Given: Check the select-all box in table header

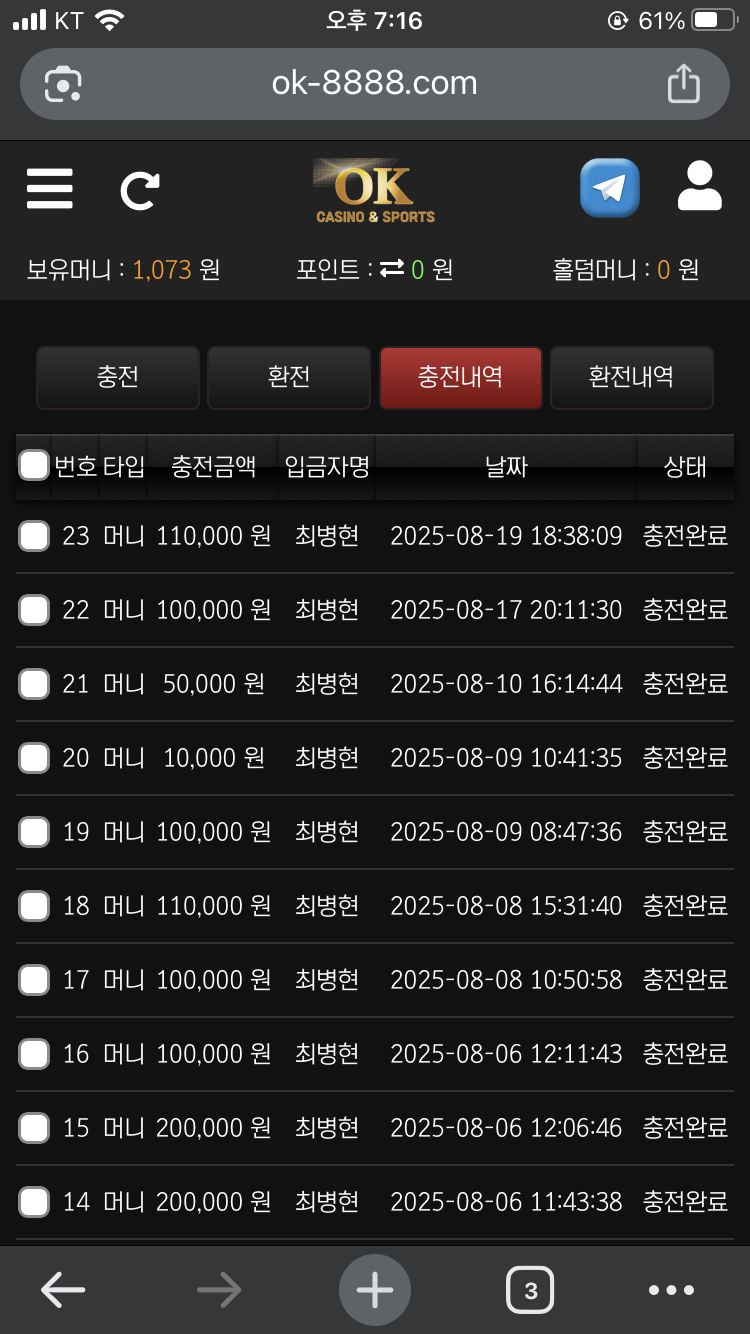Looking at the screenshot, I should 34,465.
